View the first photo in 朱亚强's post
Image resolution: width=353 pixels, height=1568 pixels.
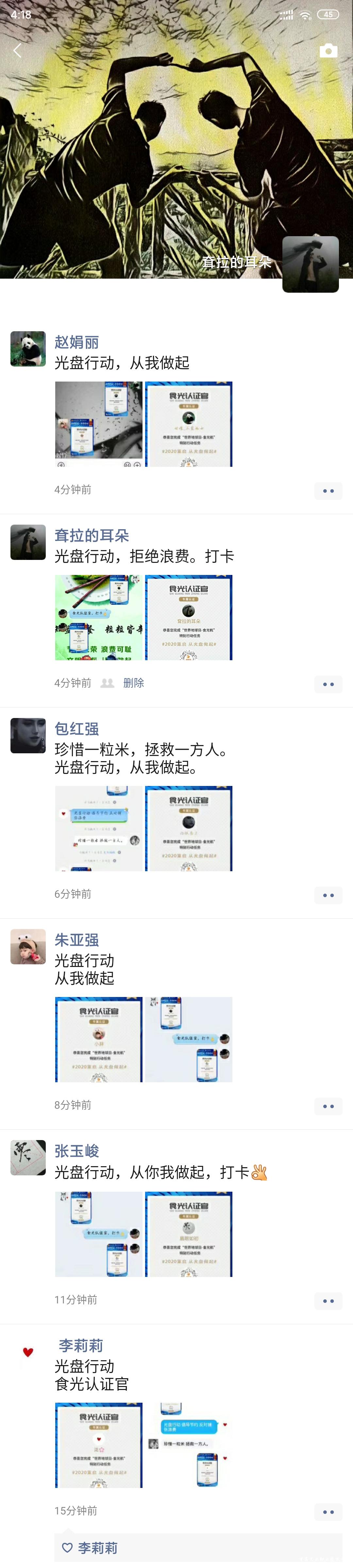99,1039
